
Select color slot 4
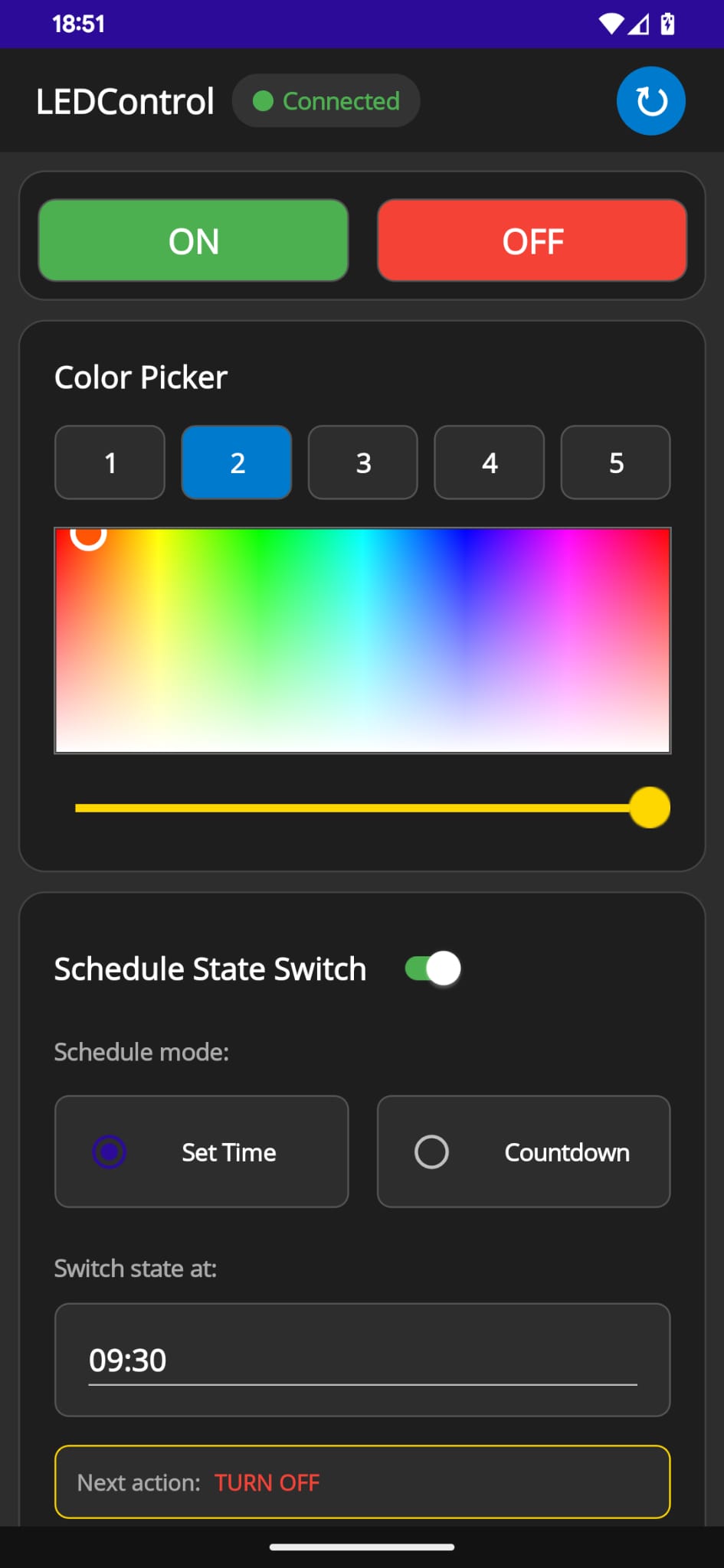pos(490,462)
